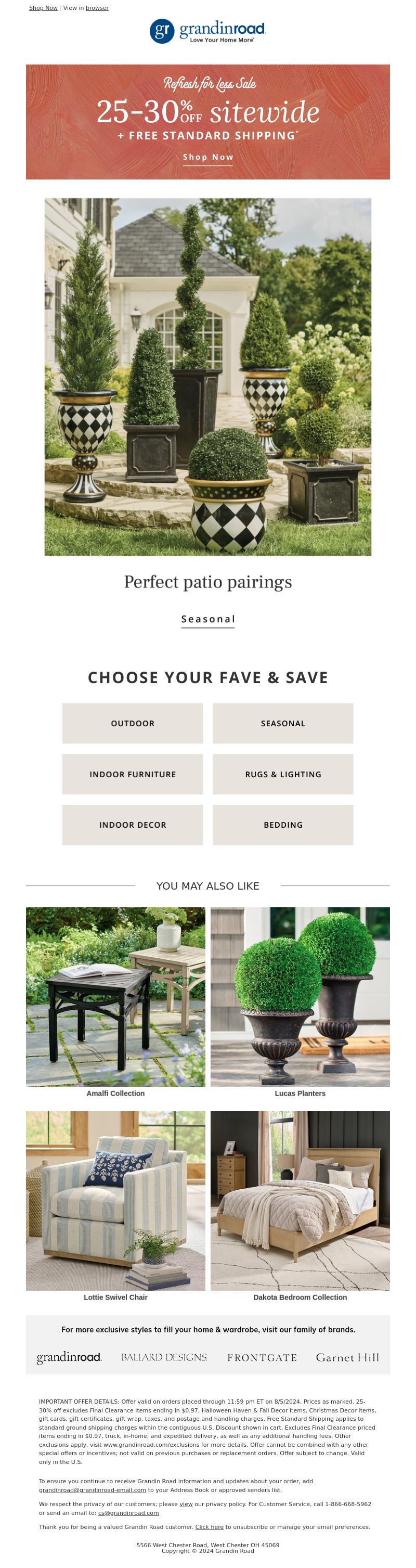The image size is (416, 1568).
Task: Select the Seasonal category button
Action: pyautogui.click(x=283, y=723)
